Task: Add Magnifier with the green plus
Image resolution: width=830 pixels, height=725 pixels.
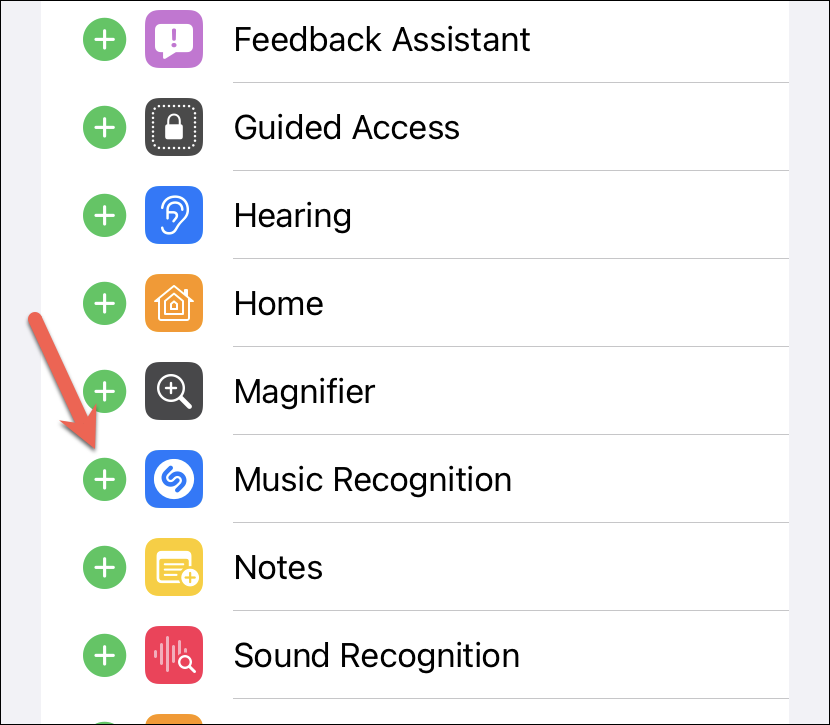Action: point(104,391)
